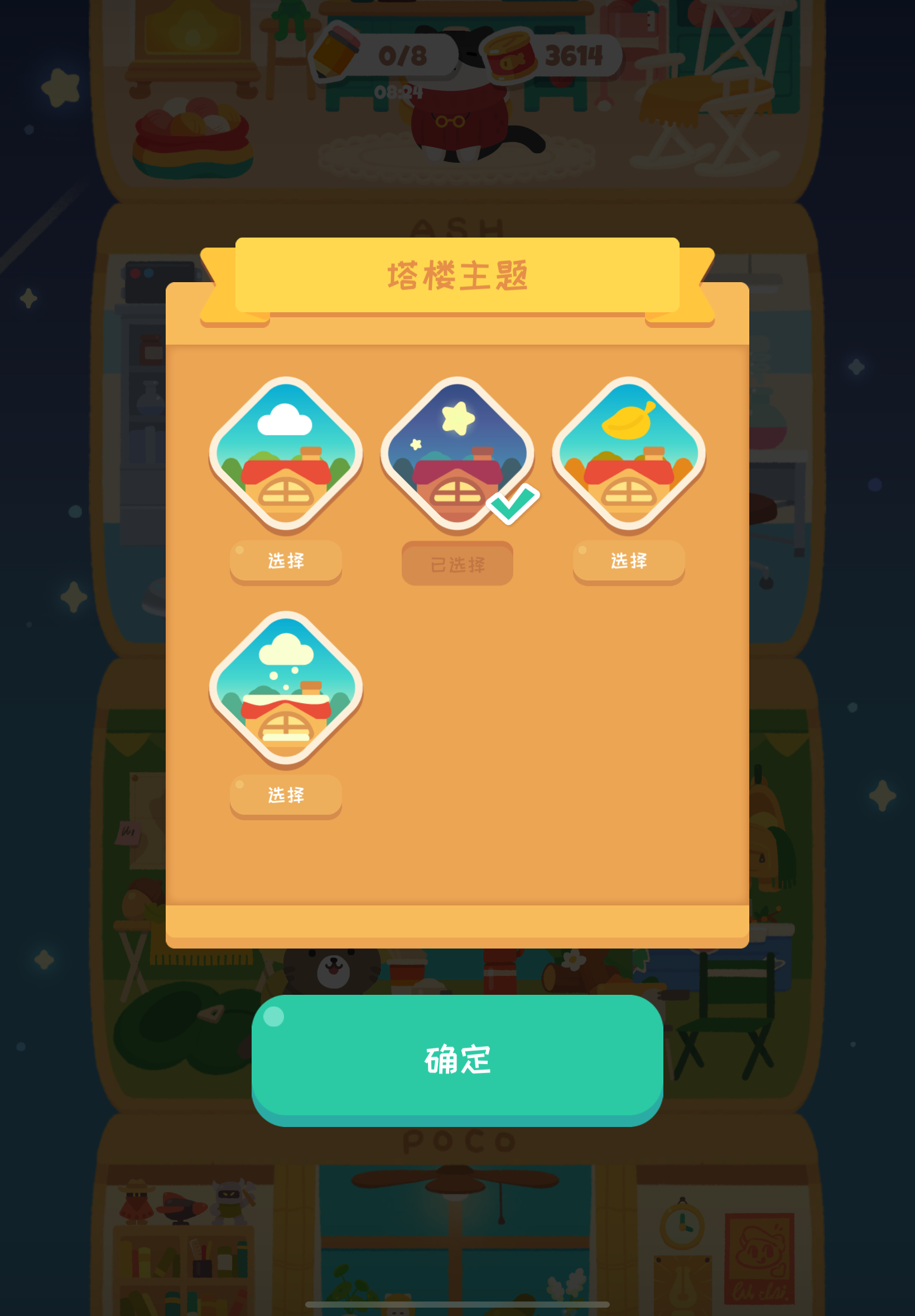Viewport: 915px width, 1316px height.
Task: Tap the 已选择 label under the night theme
Action: click(457, 563)
